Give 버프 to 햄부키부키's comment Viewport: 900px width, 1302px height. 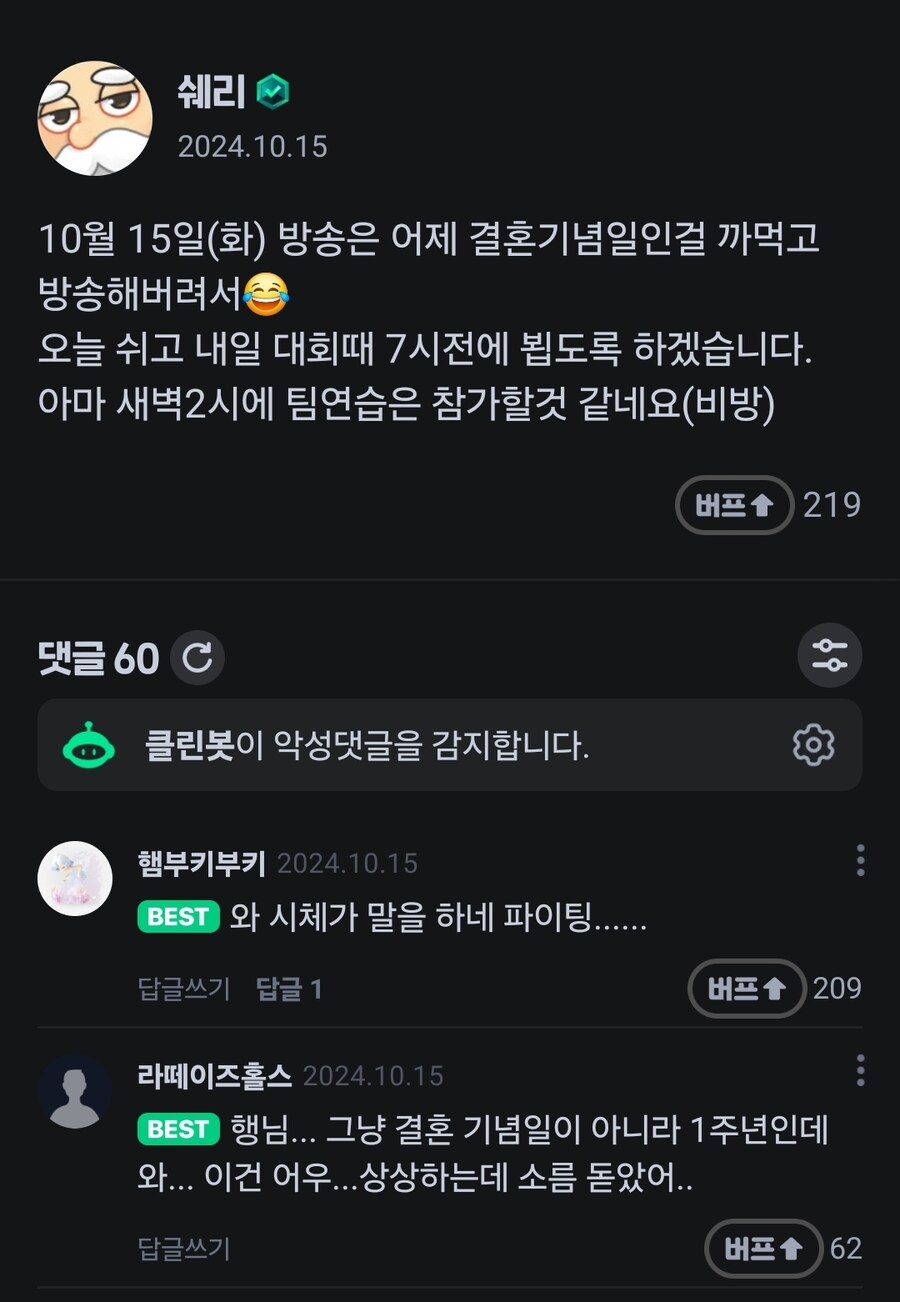coord(747,988)
